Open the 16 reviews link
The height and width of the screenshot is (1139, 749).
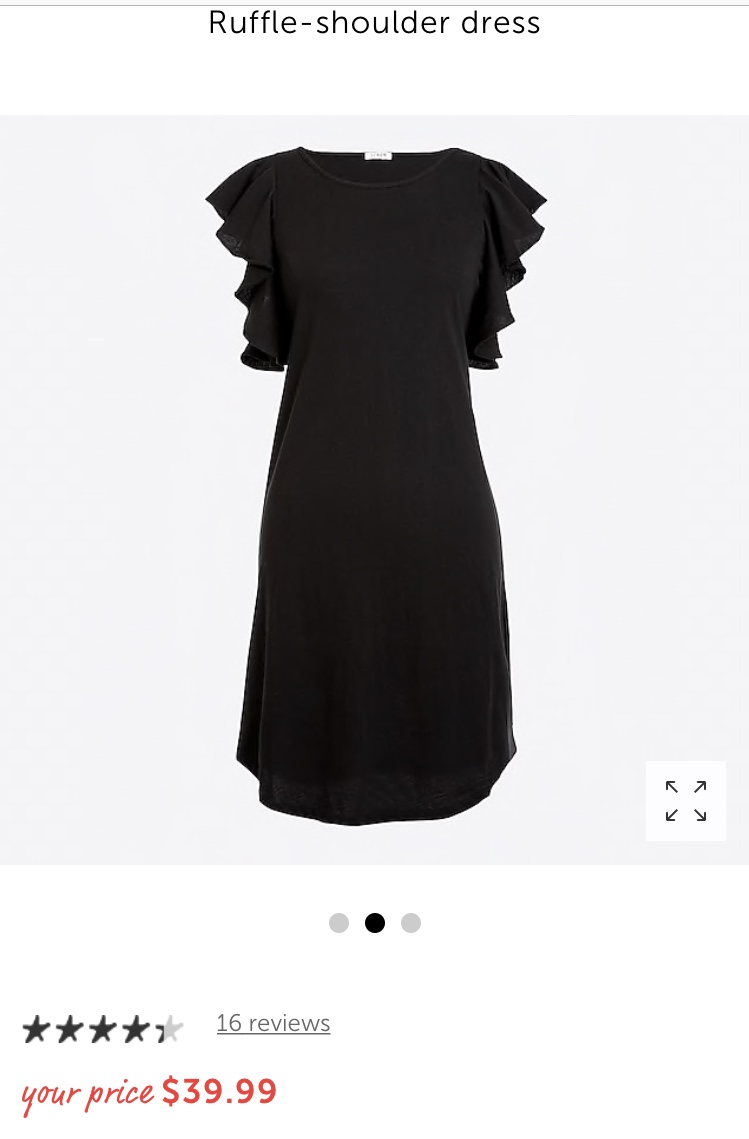click(273, 1023)
